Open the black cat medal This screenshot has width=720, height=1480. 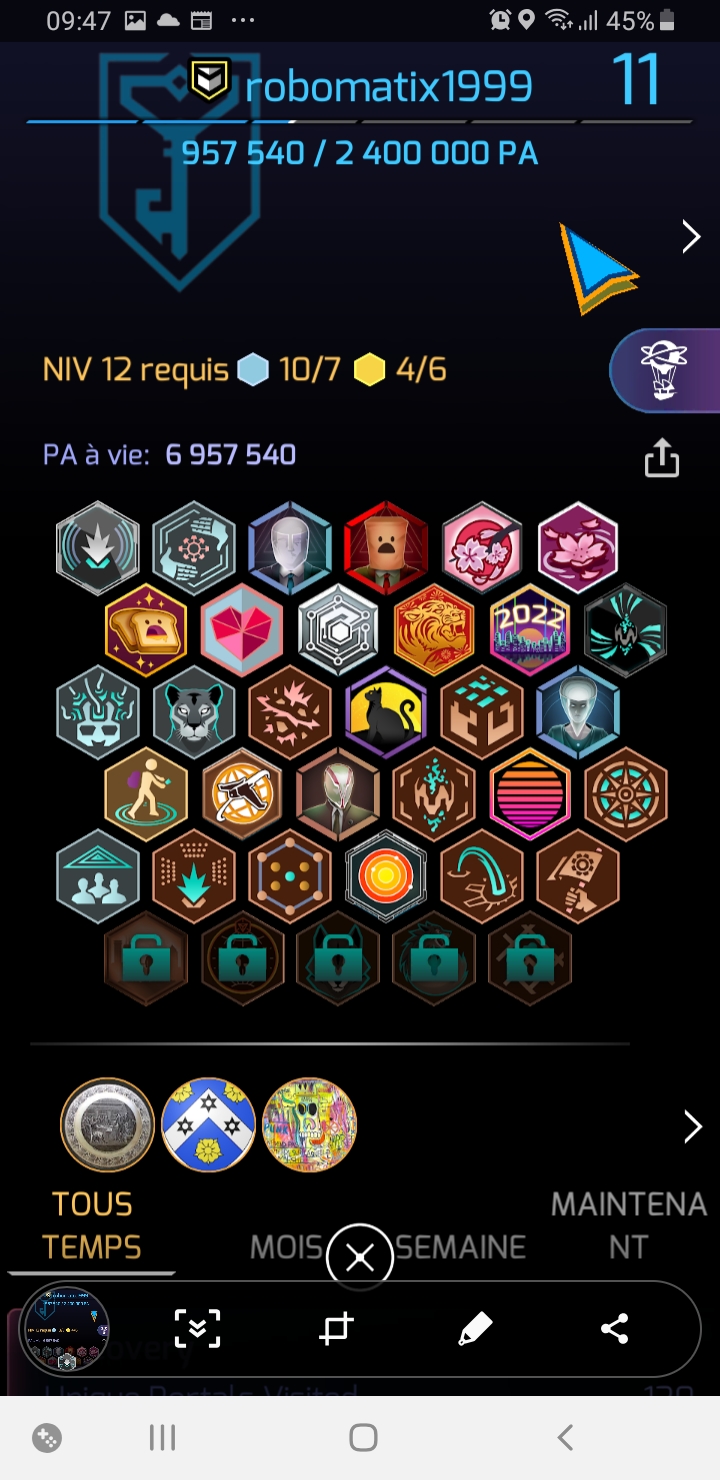(386, 712)
